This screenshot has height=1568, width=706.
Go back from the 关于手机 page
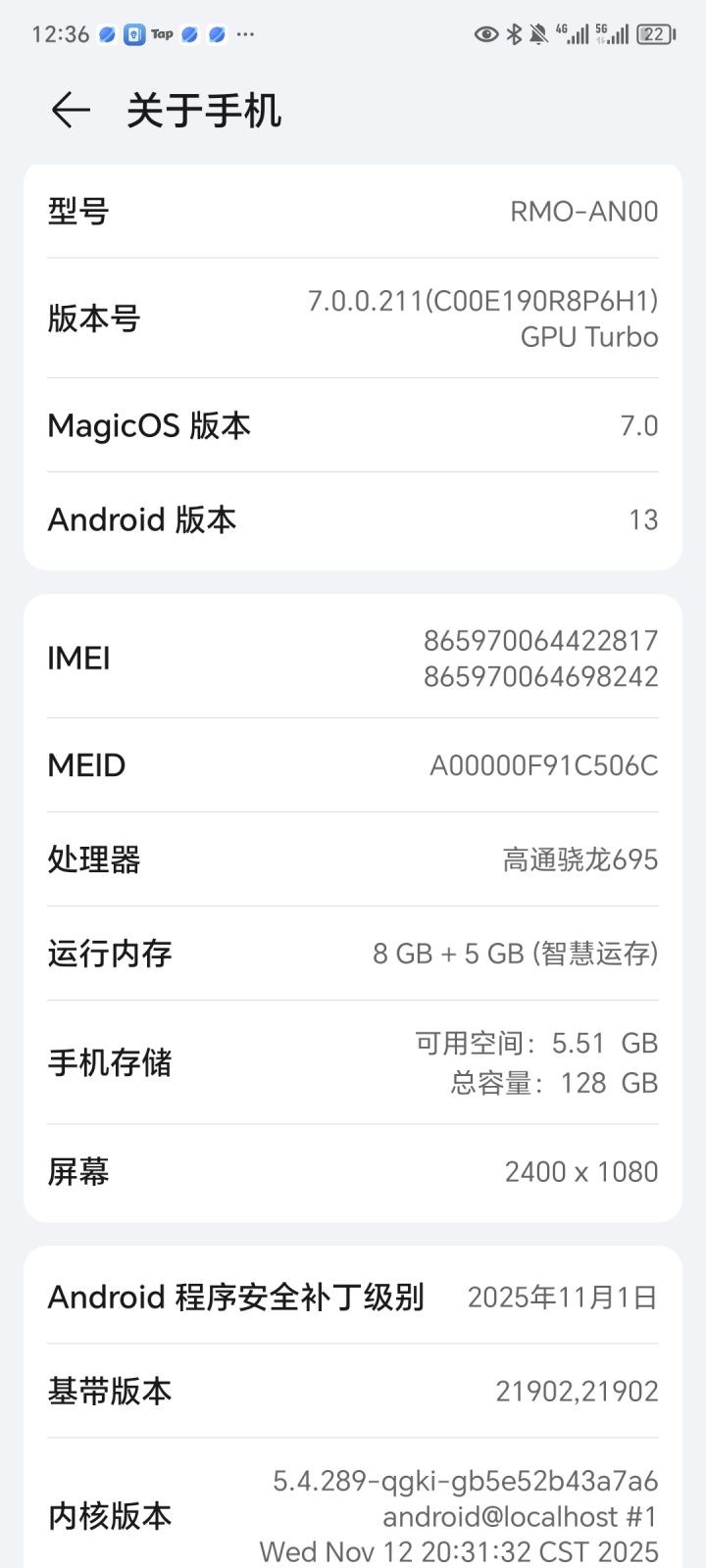click(70, 110)
